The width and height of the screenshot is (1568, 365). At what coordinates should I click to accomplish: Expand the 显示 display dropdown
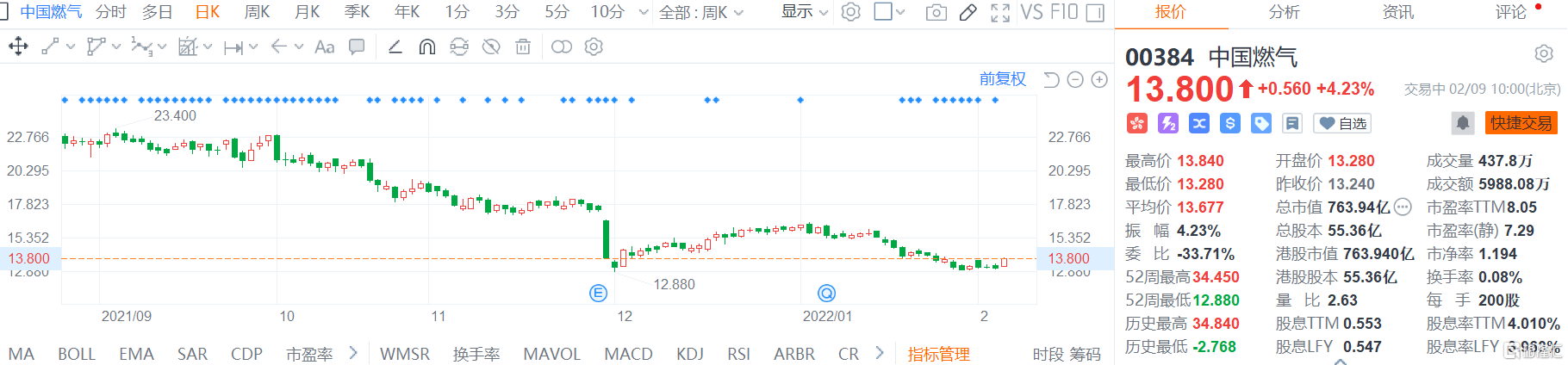coord(805,12)
